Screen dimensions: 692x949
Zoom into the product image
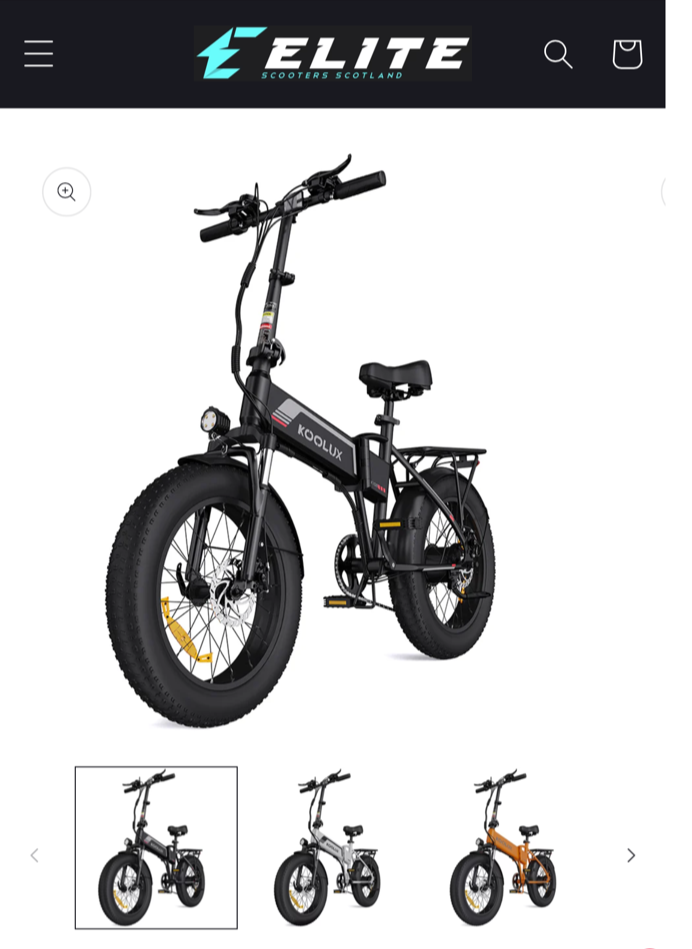click(67, 191)
